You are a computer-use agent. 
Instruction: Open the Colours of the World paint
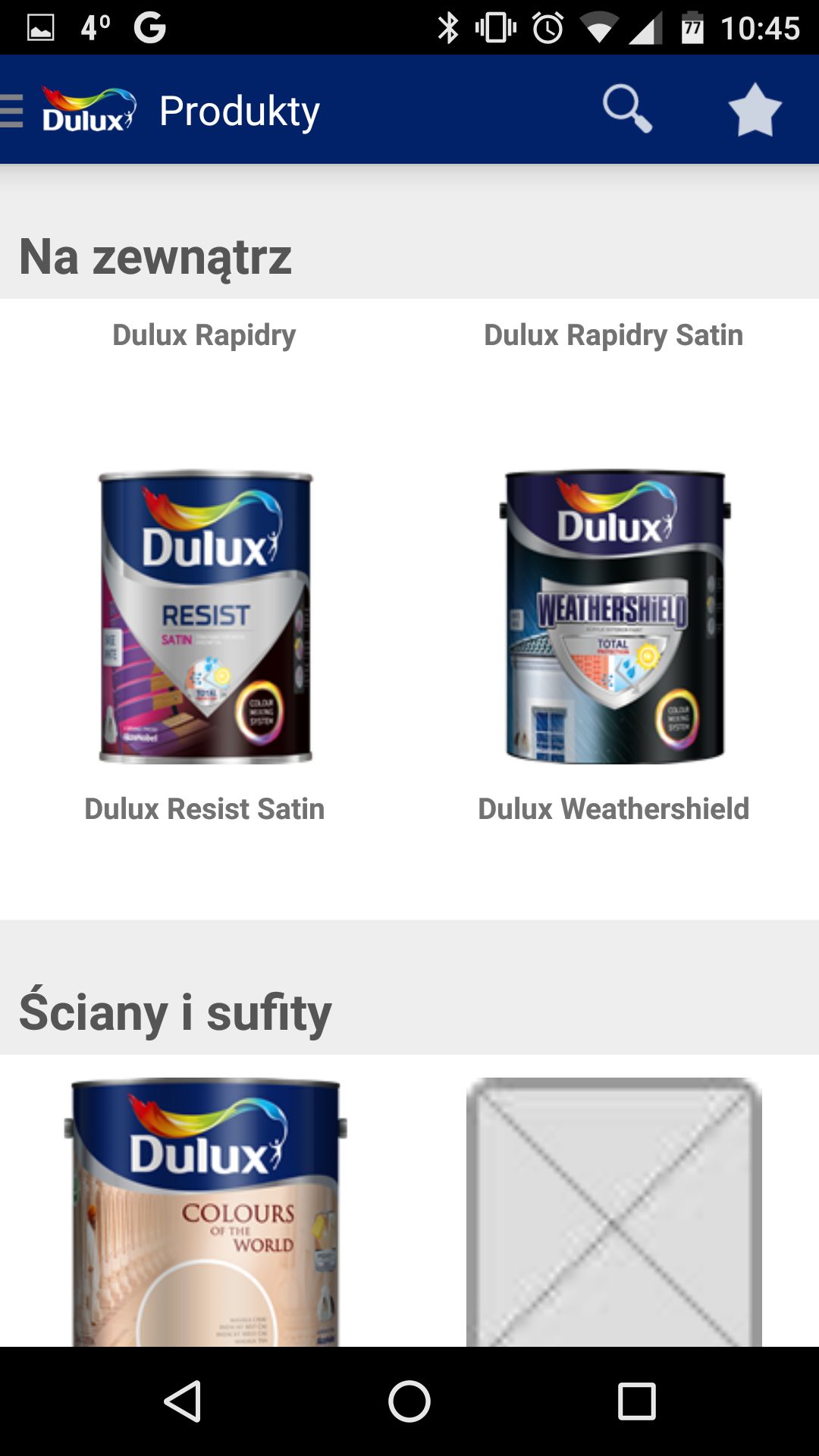pyautogui.click(x=205, y=1212)
